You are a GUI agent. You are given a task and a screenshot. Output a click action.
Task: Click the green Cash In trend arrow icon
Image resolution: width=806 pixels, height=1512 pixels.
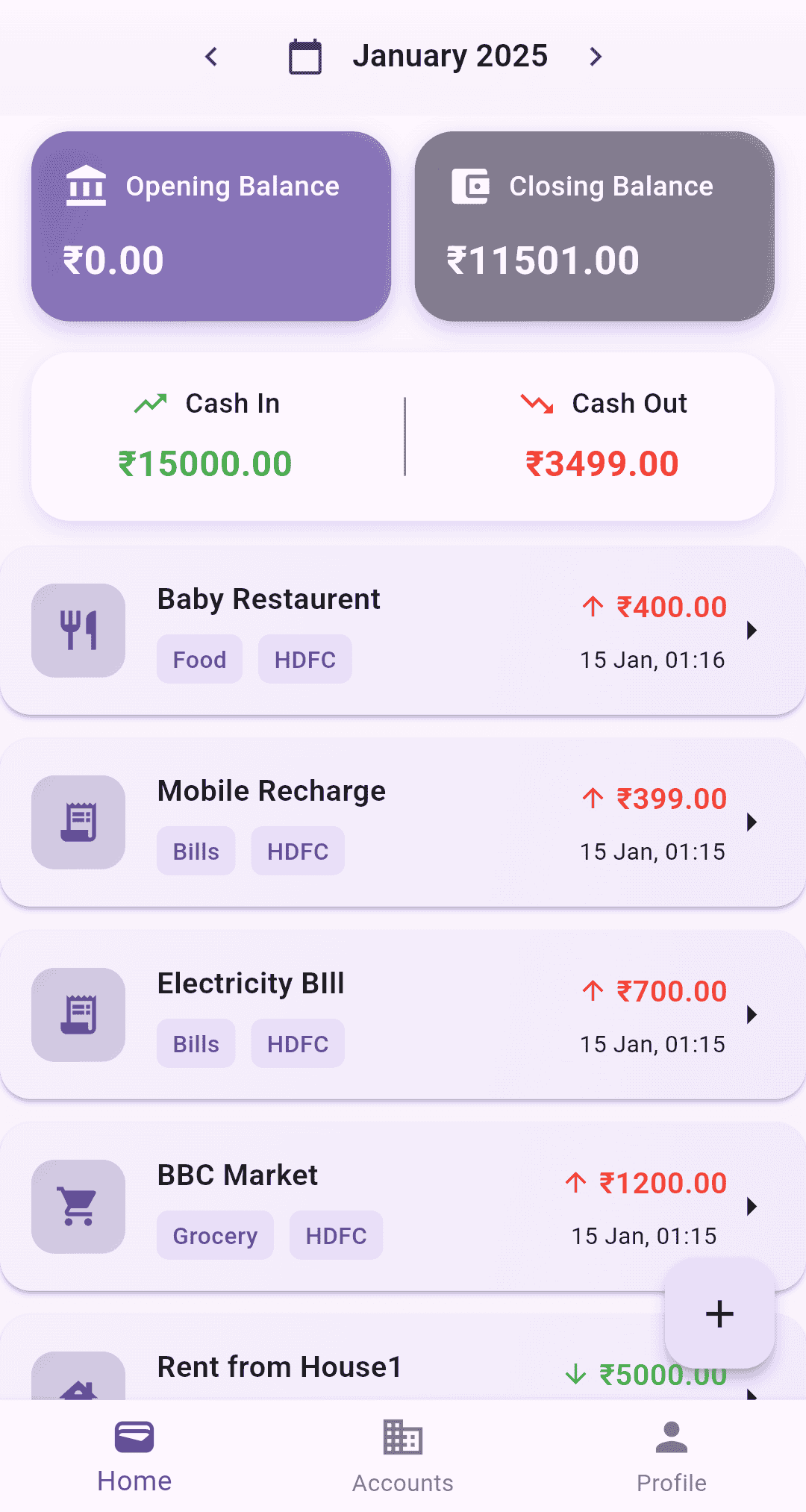point(151,403)
